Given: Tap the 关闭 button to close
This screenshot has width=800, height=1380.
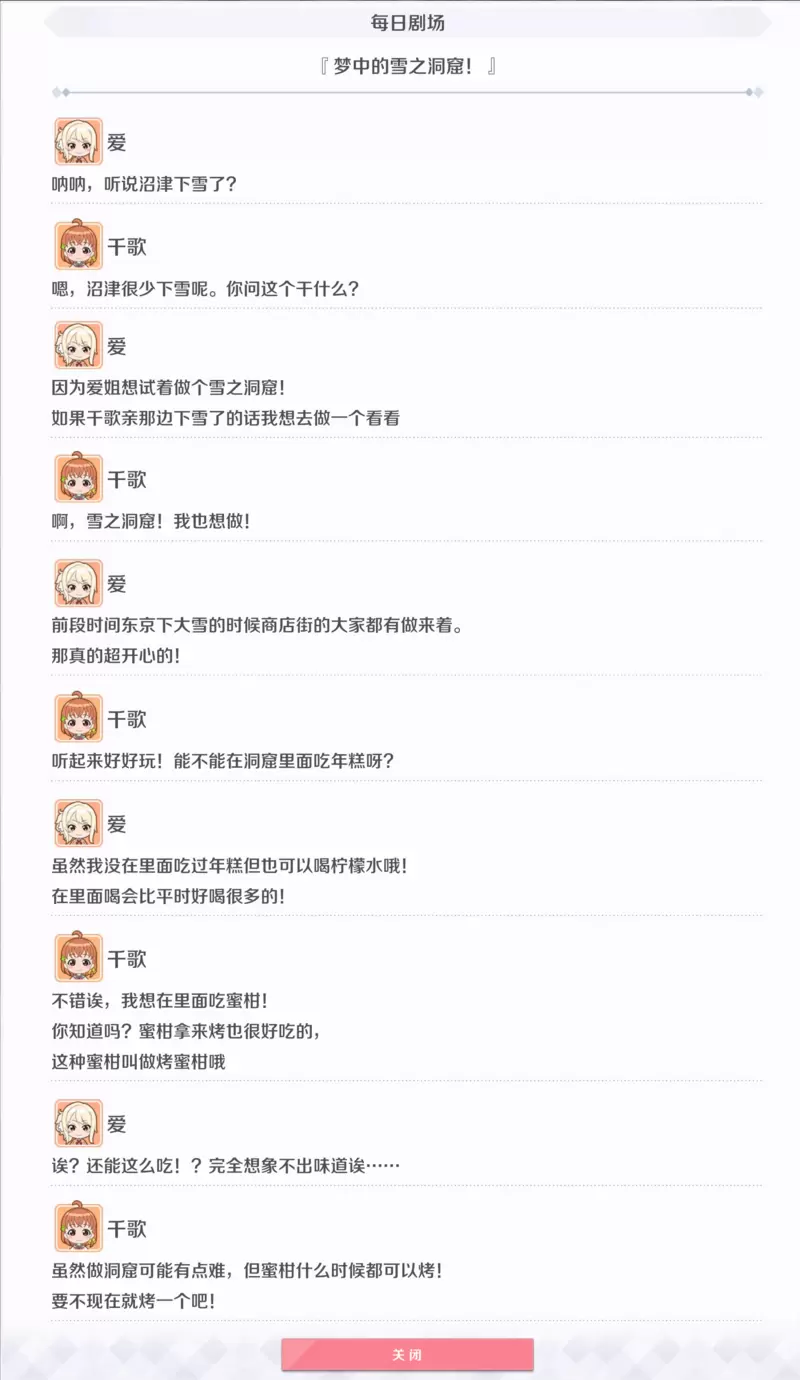Looking at the screenshot, I should [407, 1354].
